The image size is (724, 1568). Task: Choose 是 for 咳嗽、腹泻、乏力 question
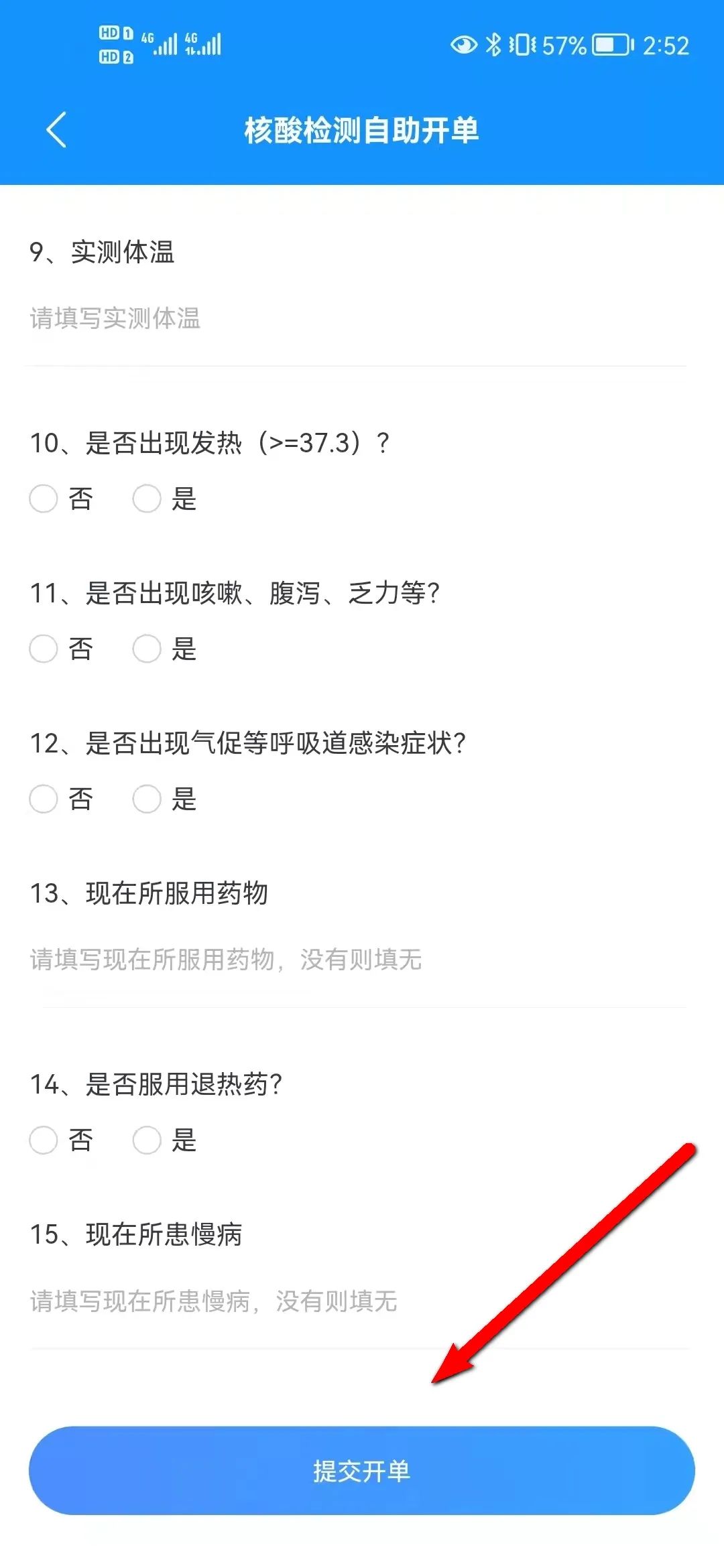pyautogui.click(x=147, y=649)
